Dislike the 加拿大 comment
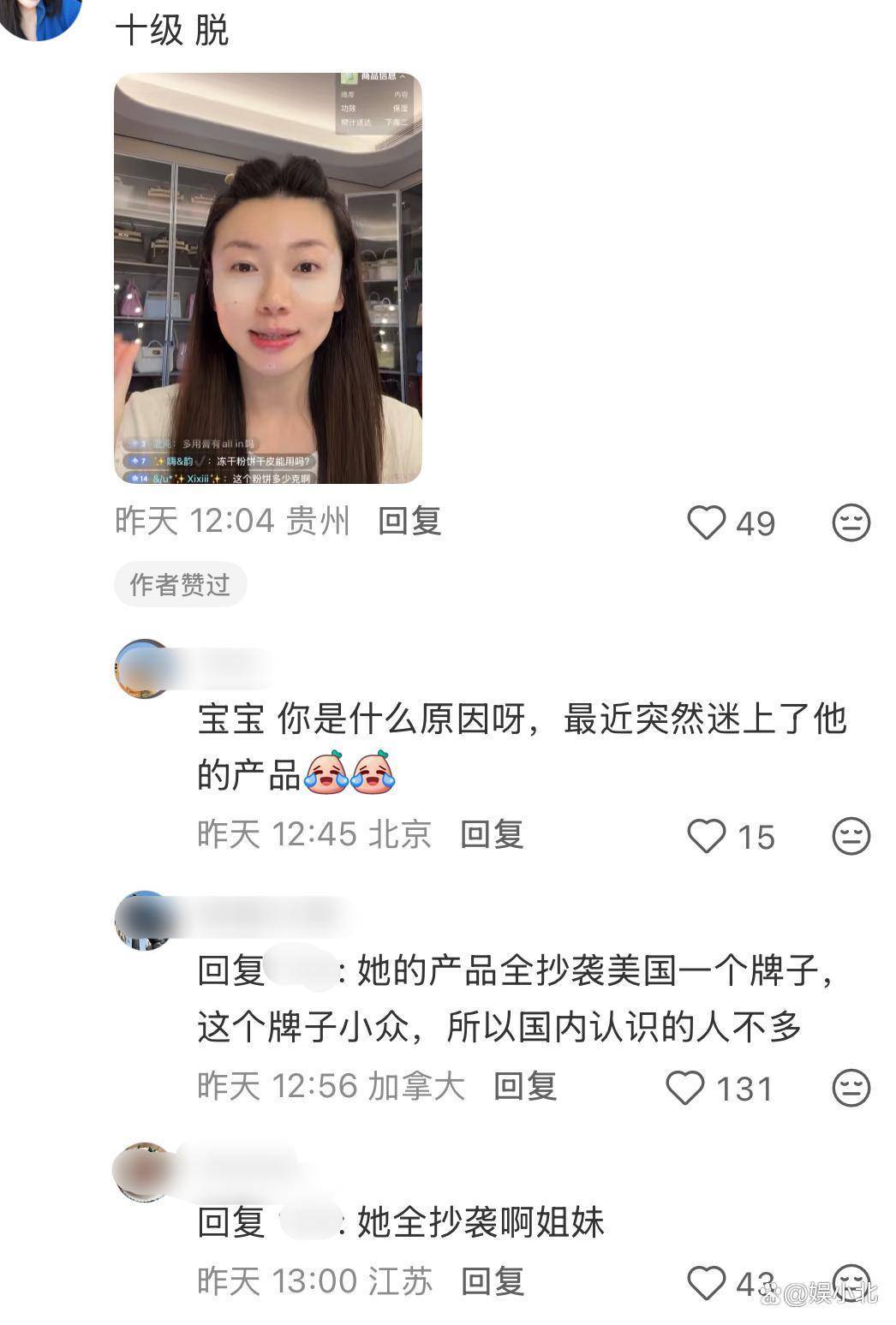 [x=851, y=1088]
